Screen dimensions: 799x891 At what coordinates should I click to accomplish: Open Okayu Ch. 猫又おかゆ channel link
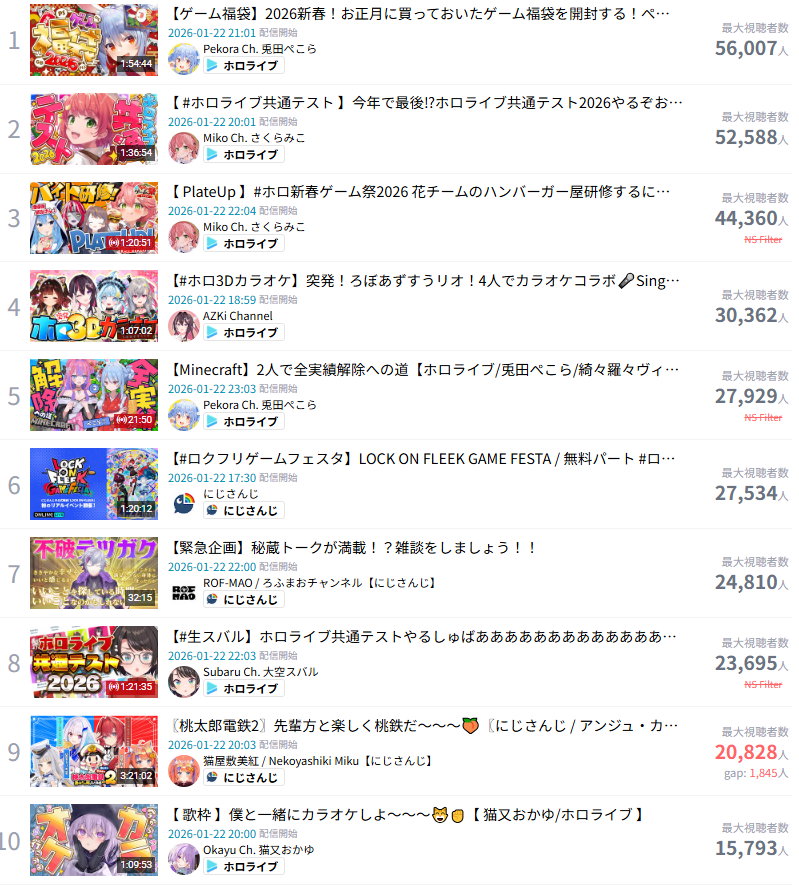(x=259, y=850)
